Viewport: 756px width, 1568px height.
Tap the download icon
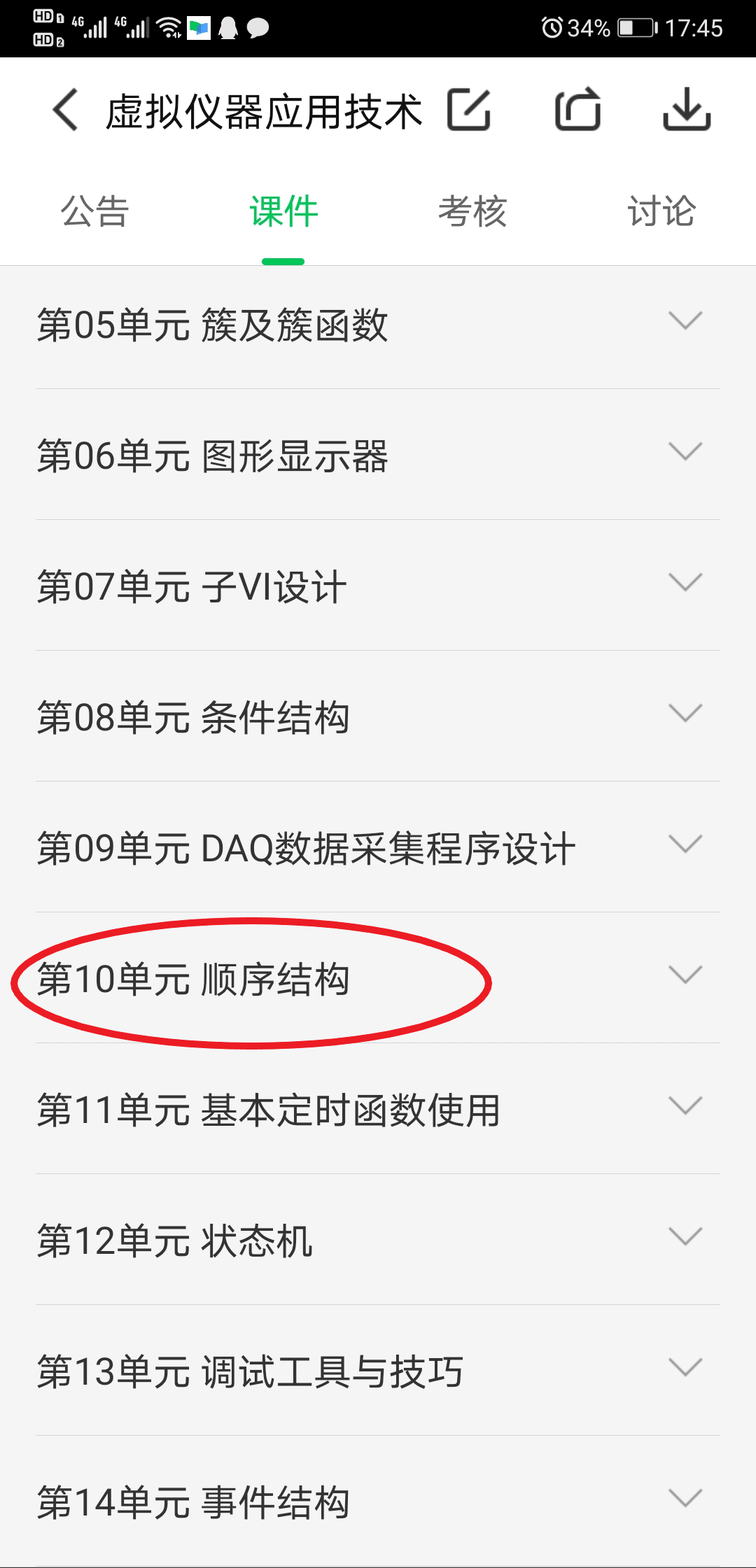[687, 110]
